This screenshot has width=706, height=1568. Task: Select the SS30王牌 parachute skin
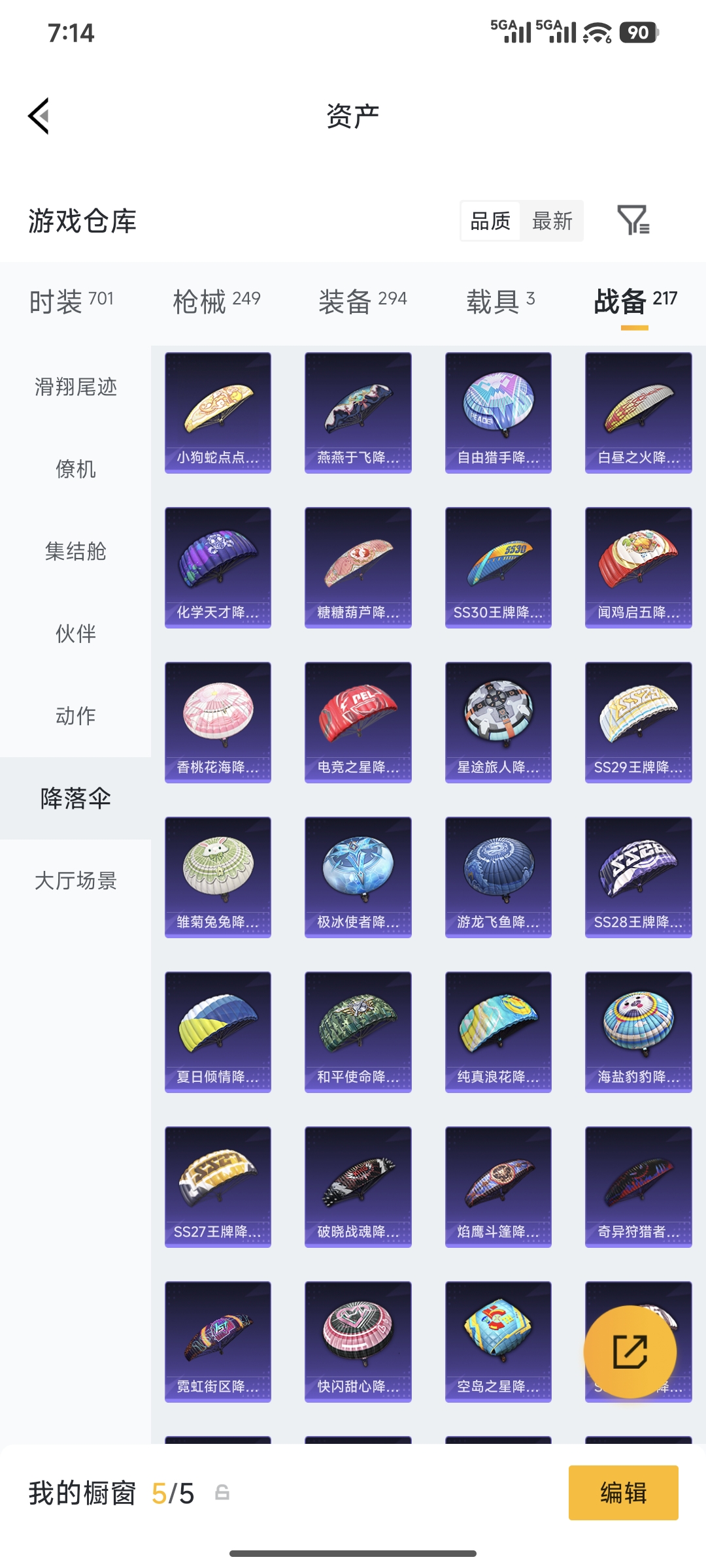[497, 566]
